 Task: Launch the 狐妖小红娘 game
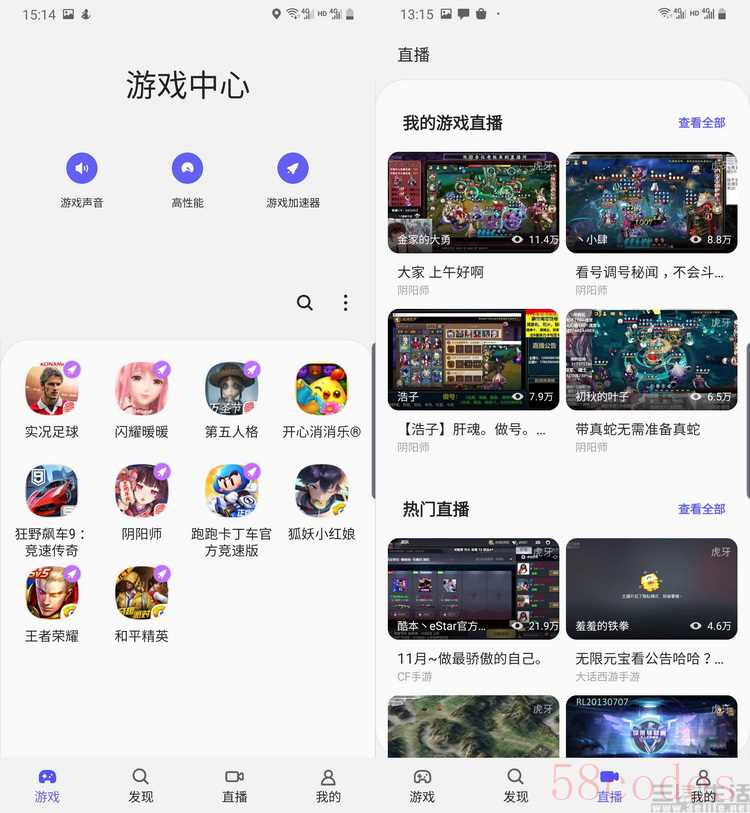(x=321, y=491)
